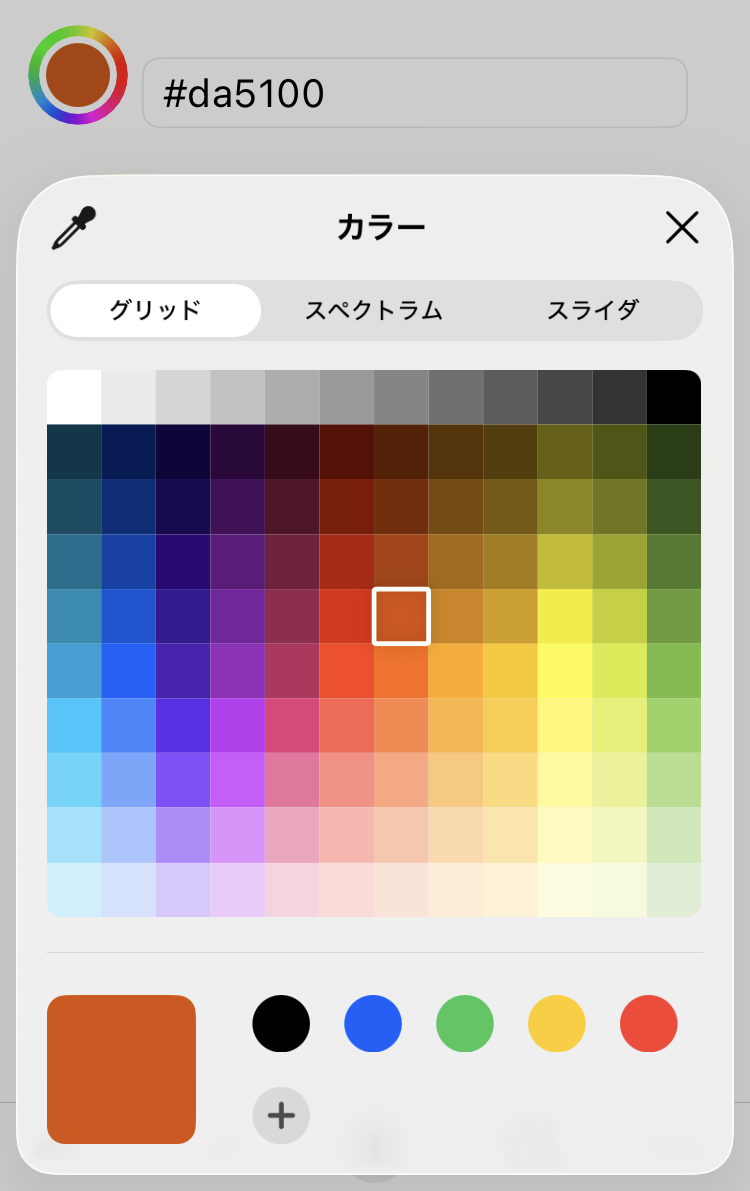Choose the black saved color swatch
Screen dimensions: 750x1191
[281, 1023]
